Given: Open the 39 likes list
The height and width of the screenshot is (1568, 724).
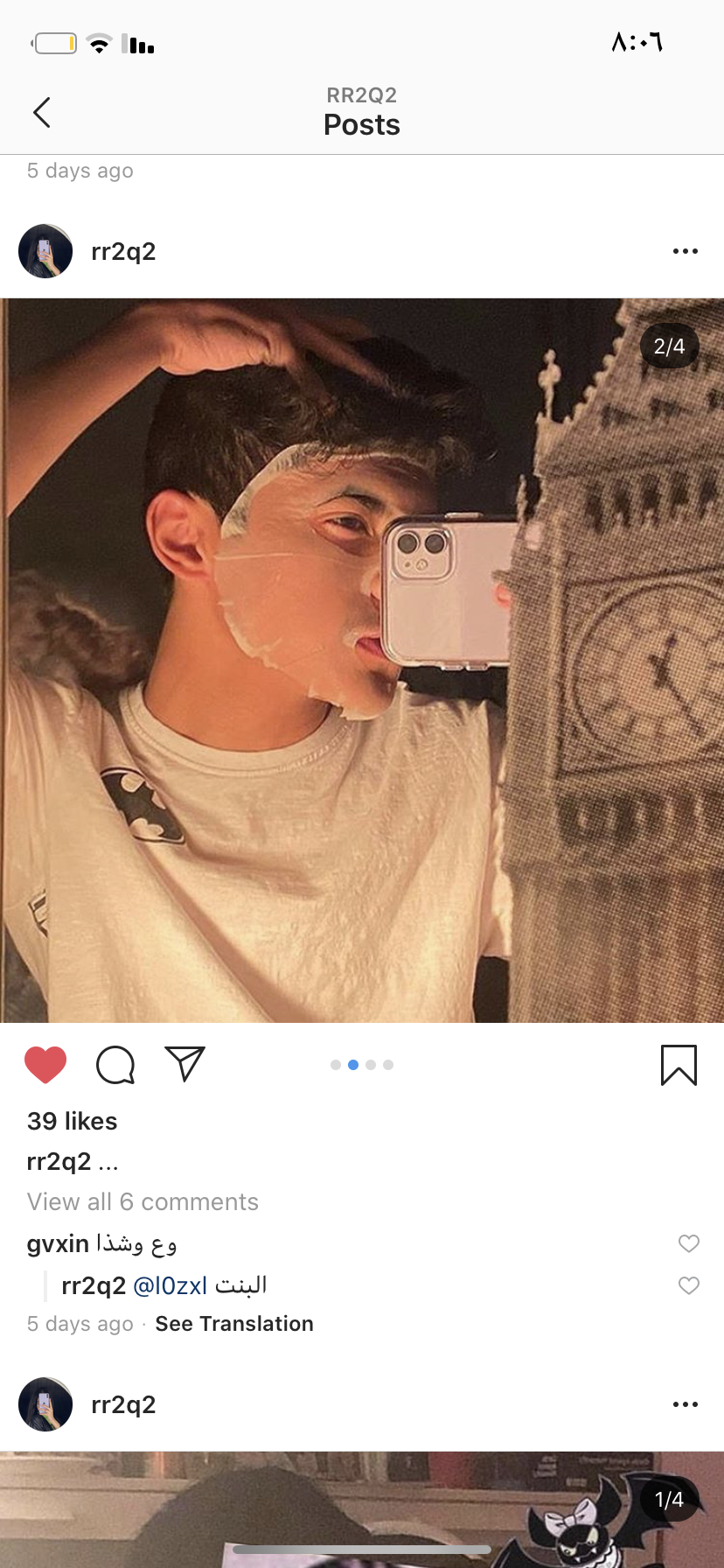Looking at the screenshot, I should 72,1121.
